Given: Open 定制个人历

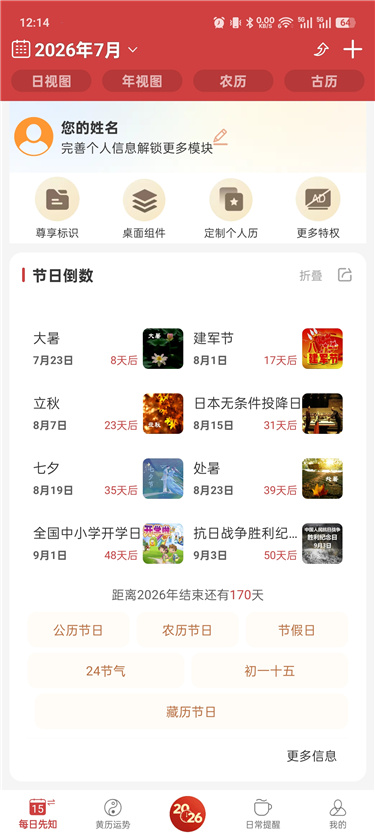Looking at the screenshot, I should 231,209.
